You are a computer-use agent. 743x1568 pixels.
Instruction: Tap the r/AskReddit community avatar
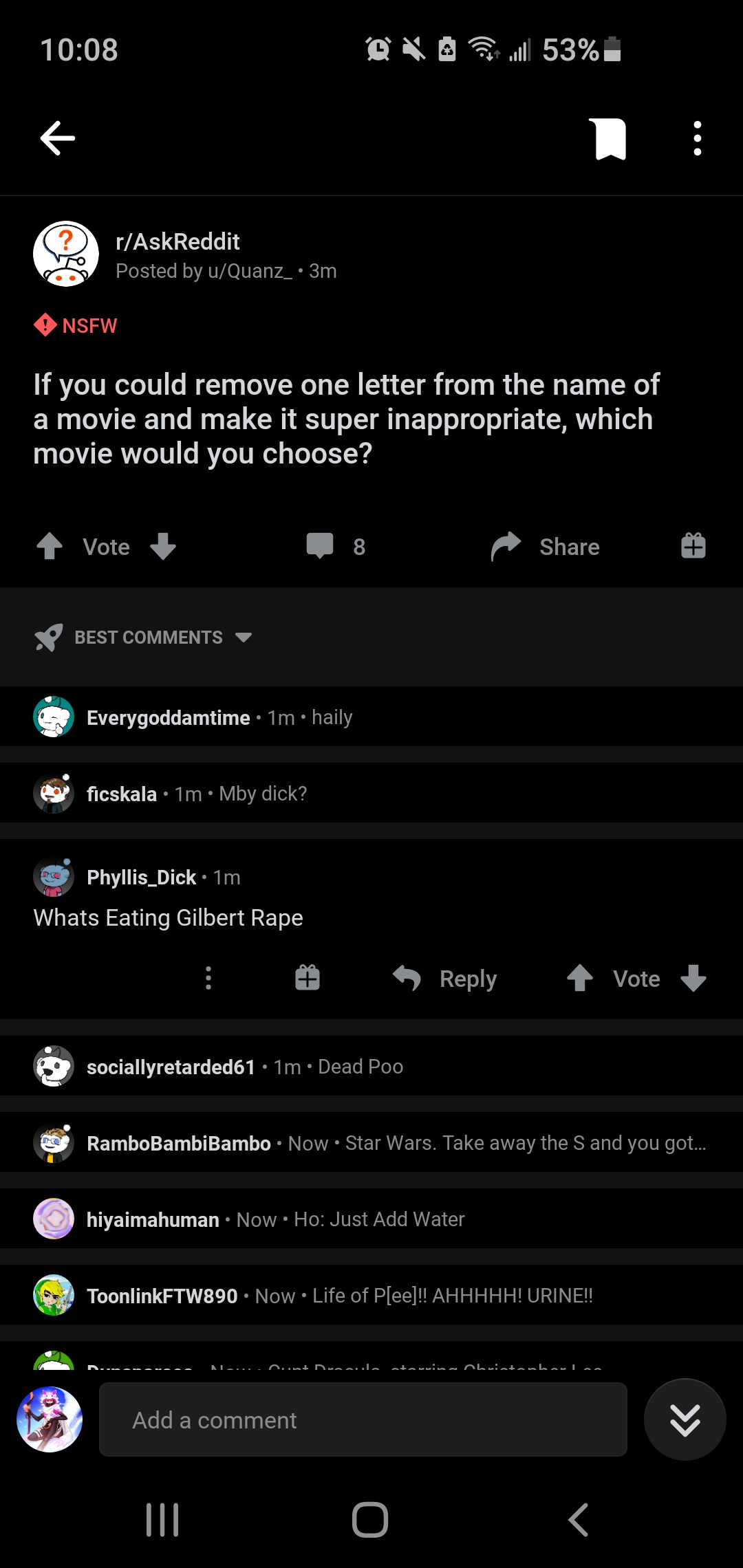coord(65,254)
